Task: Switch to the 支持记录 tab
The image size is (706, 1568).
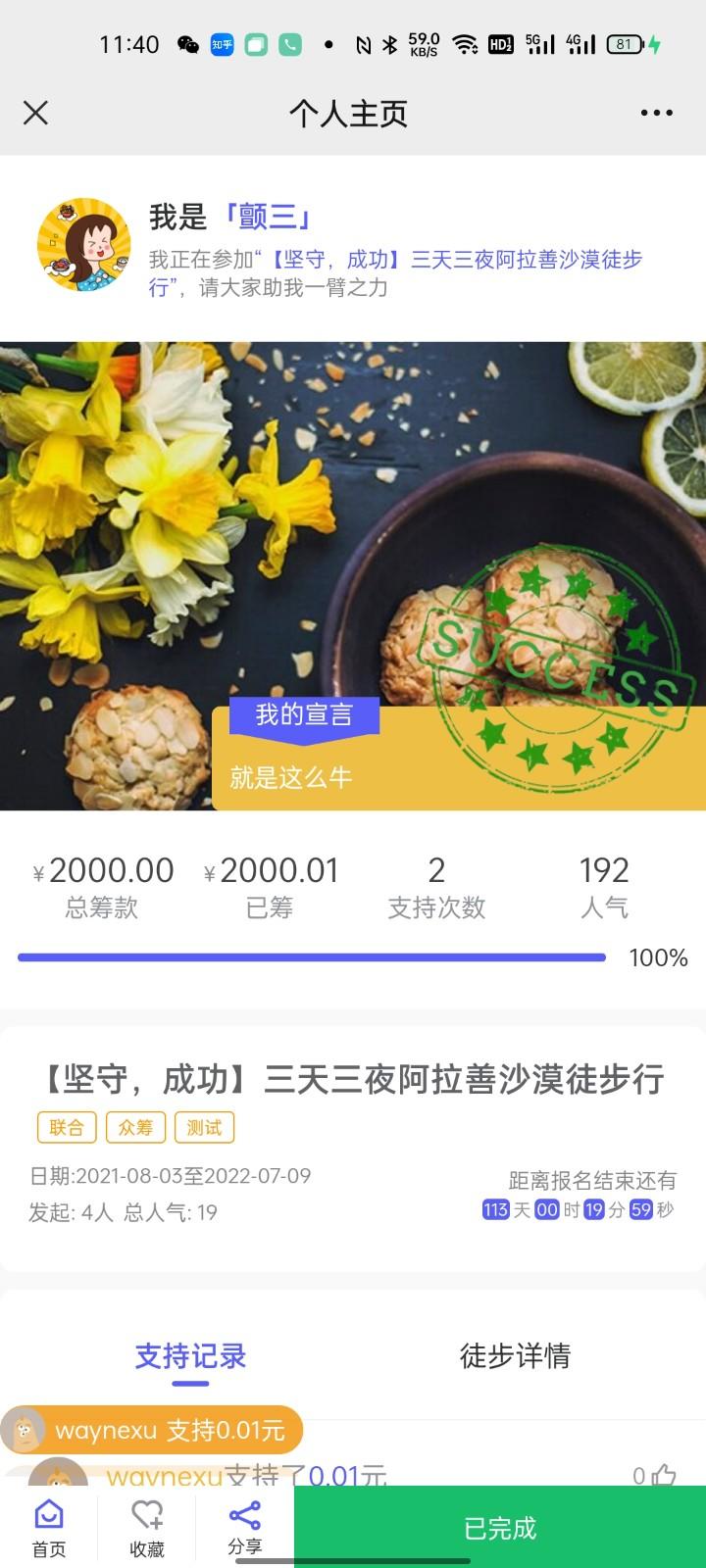Action: click(190, 1356)
